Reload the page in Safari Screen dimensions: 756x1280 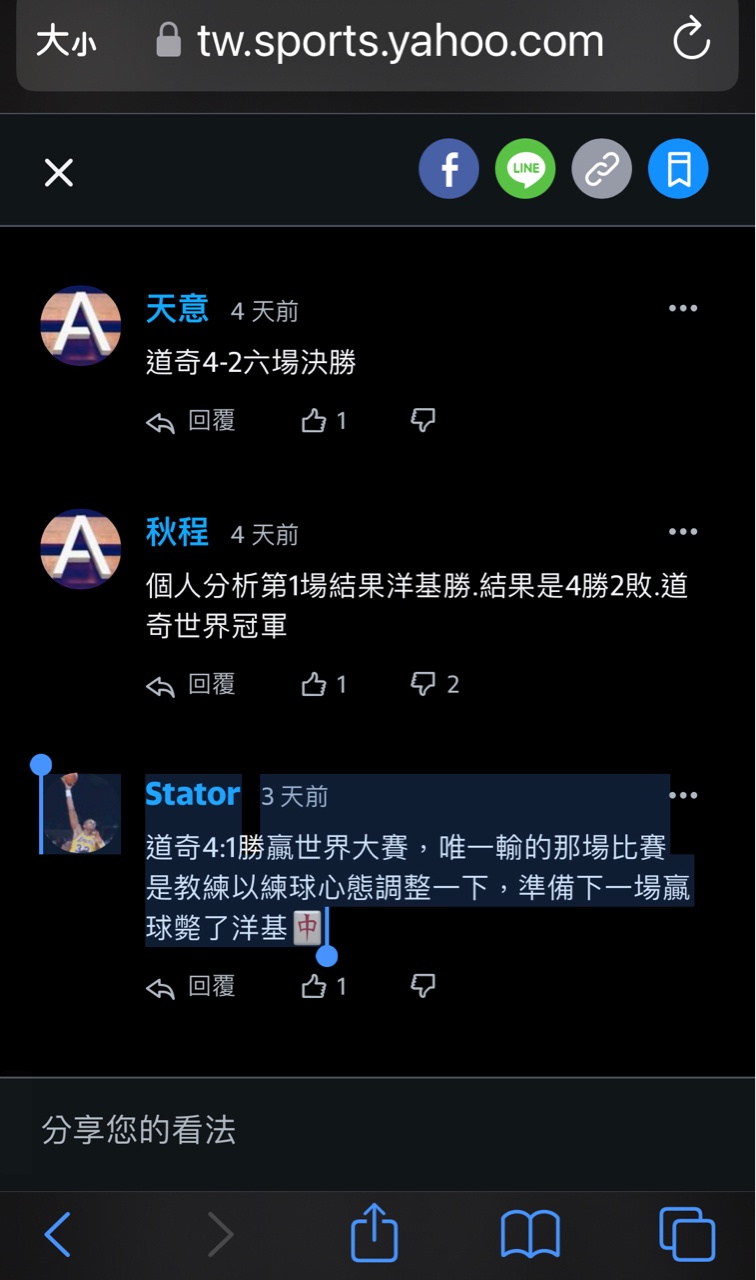691,41
